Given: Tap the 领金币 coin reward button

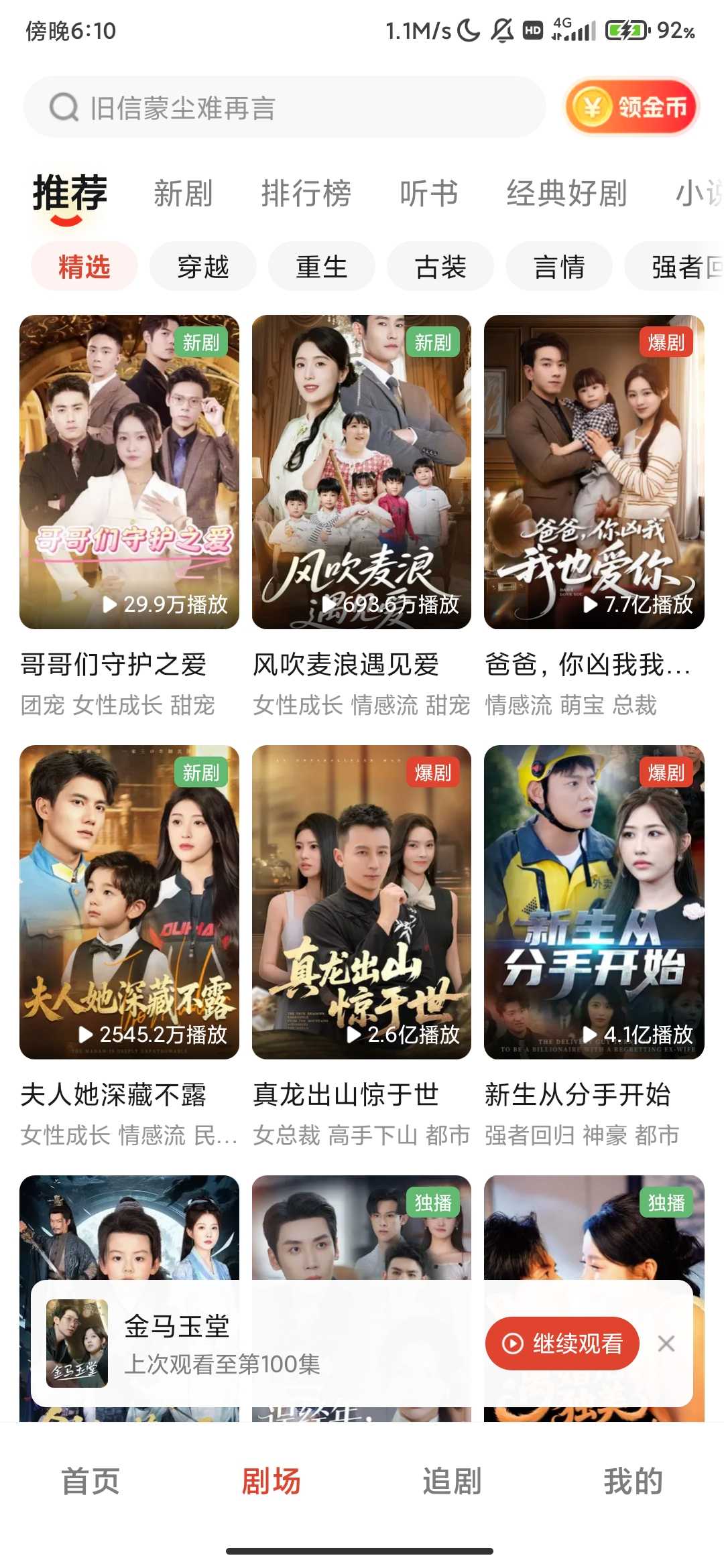Looking at the screenshot, I should click(x=631, y=107).
